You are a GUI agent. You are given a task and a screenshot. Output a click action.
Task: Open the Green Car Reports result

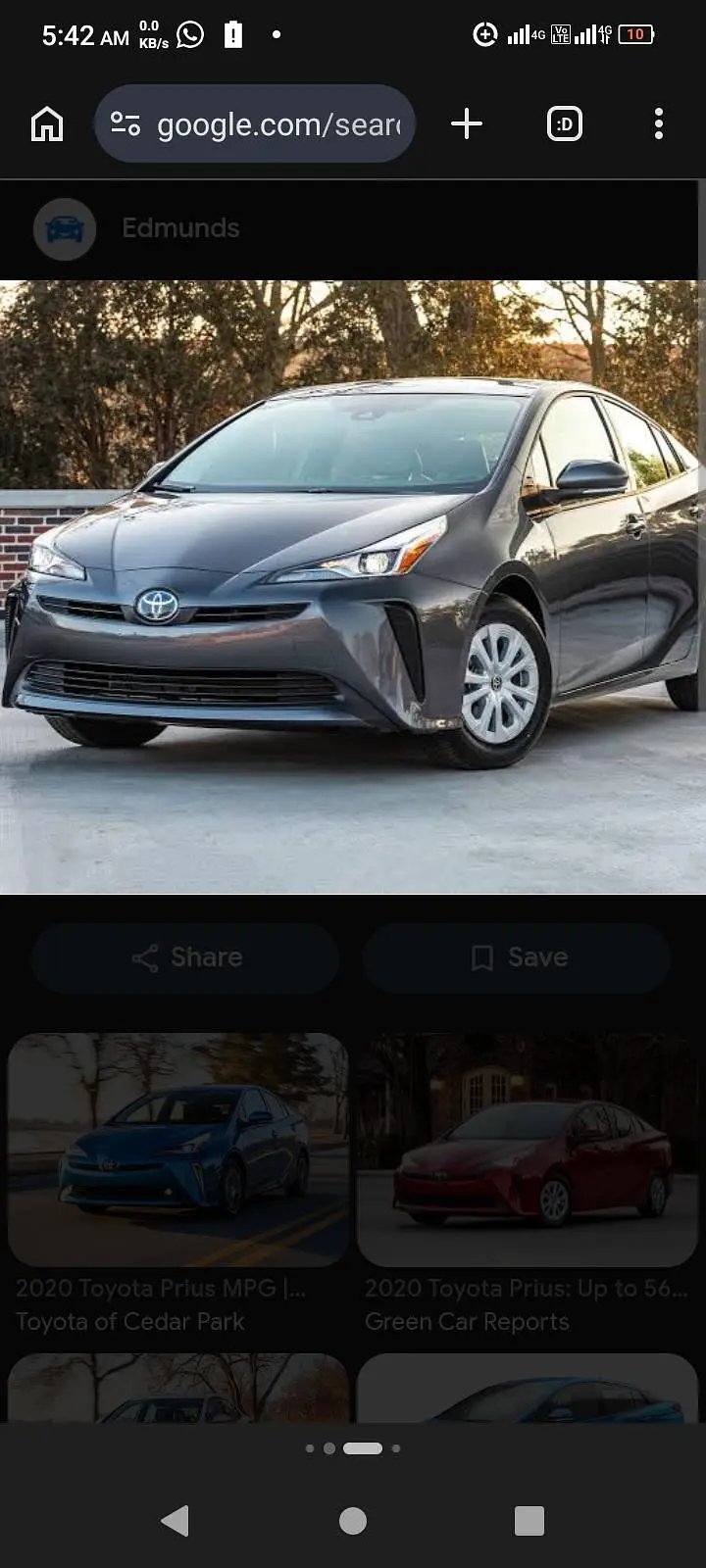point(528,1184)
